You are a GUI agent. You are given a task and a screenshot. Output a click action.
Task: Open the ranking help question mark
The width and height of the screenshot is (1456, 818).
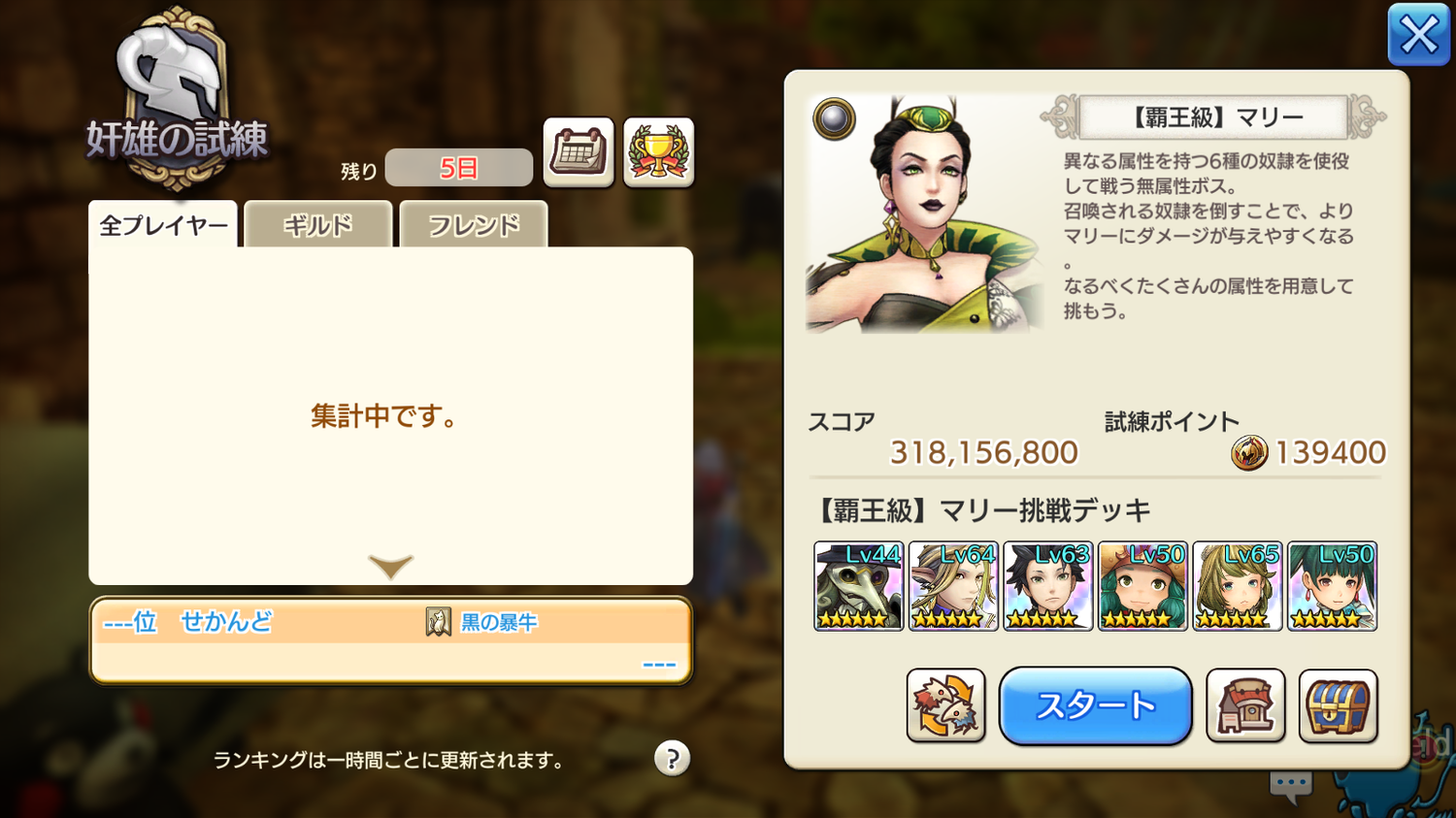click(672, 759)
